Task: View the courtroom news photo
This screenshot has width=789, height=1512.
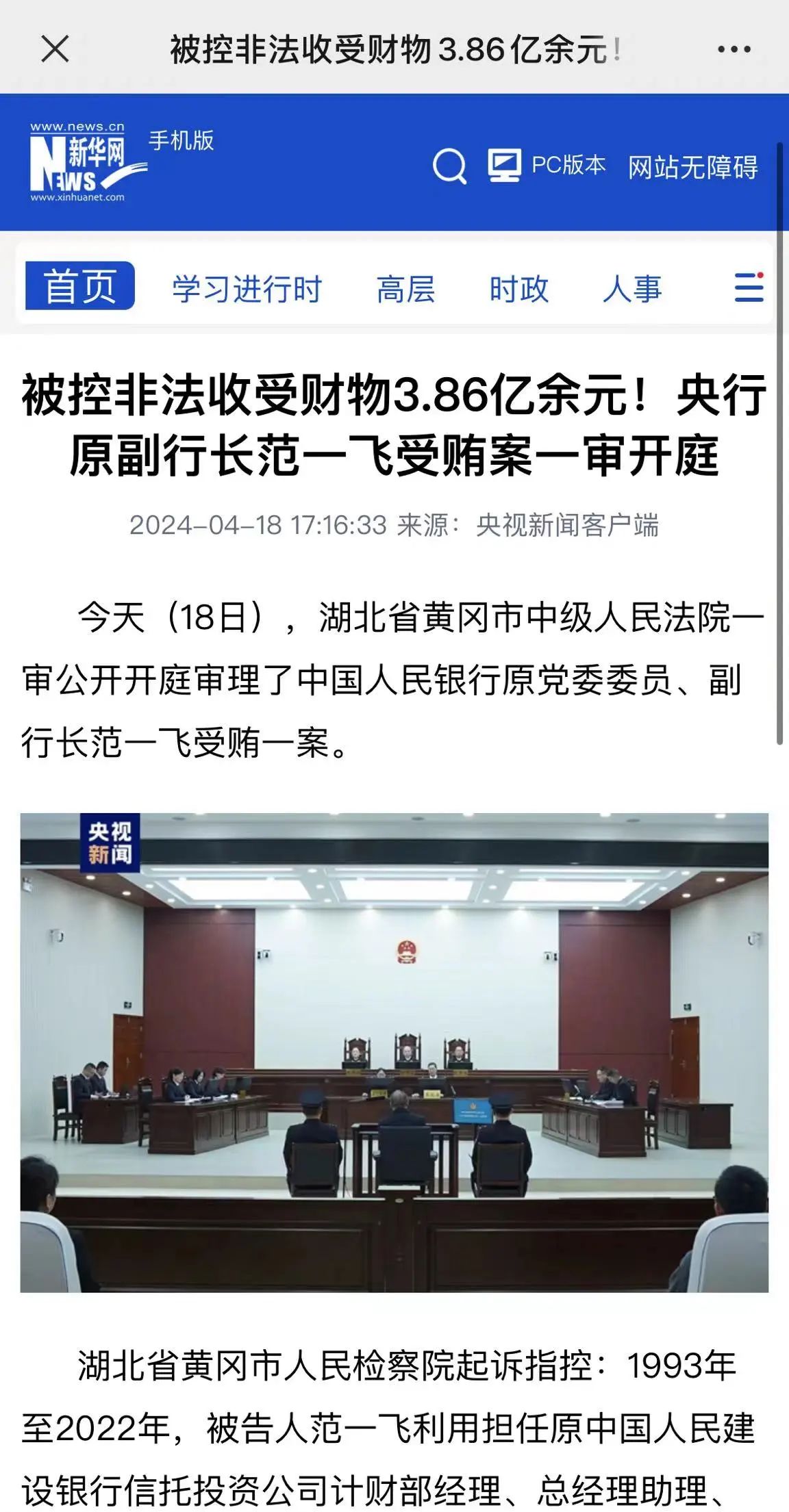Action: pos(394,1053)
